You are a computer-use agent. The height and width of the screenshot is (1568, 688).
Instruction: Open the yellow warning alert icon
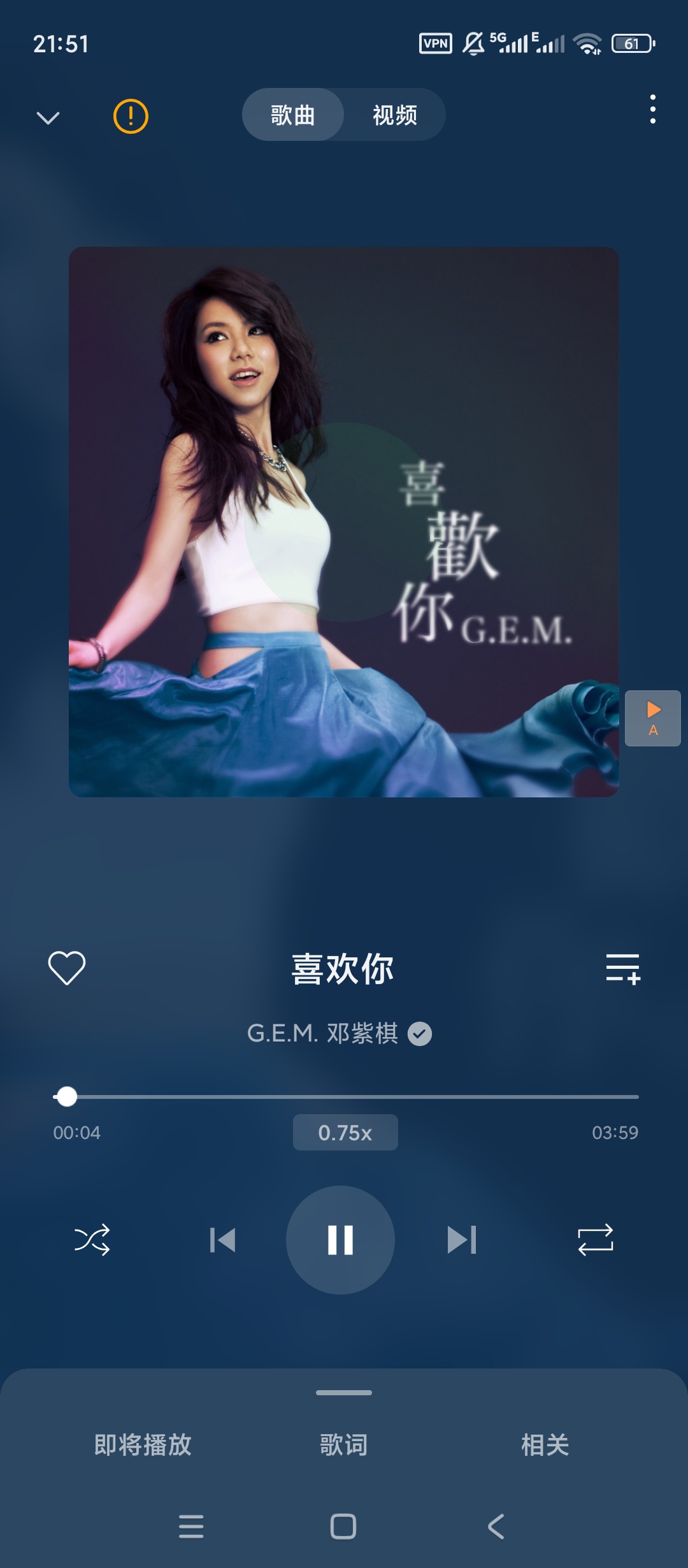tap(131, 116)
